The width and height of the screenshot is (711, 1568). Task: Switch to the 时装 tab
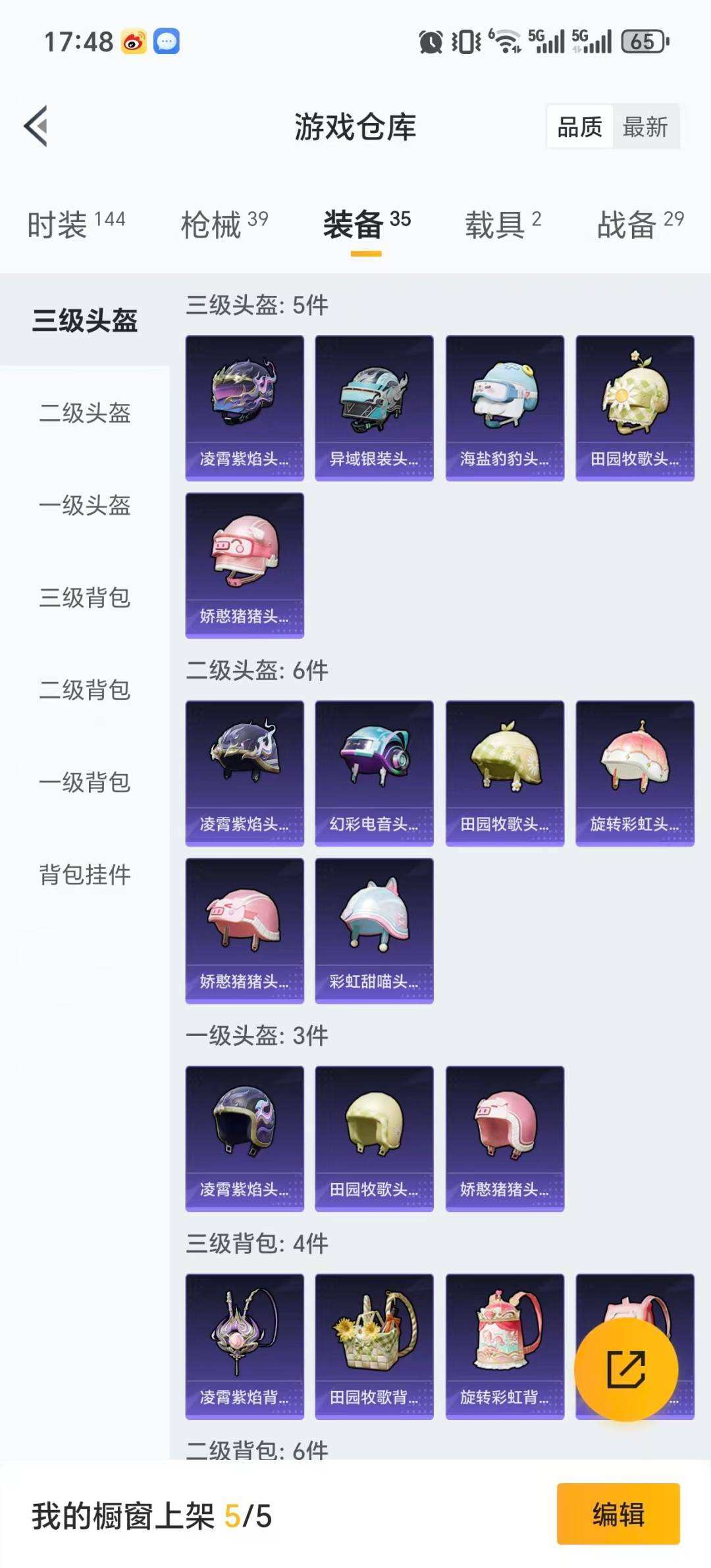tap(76, 224)
